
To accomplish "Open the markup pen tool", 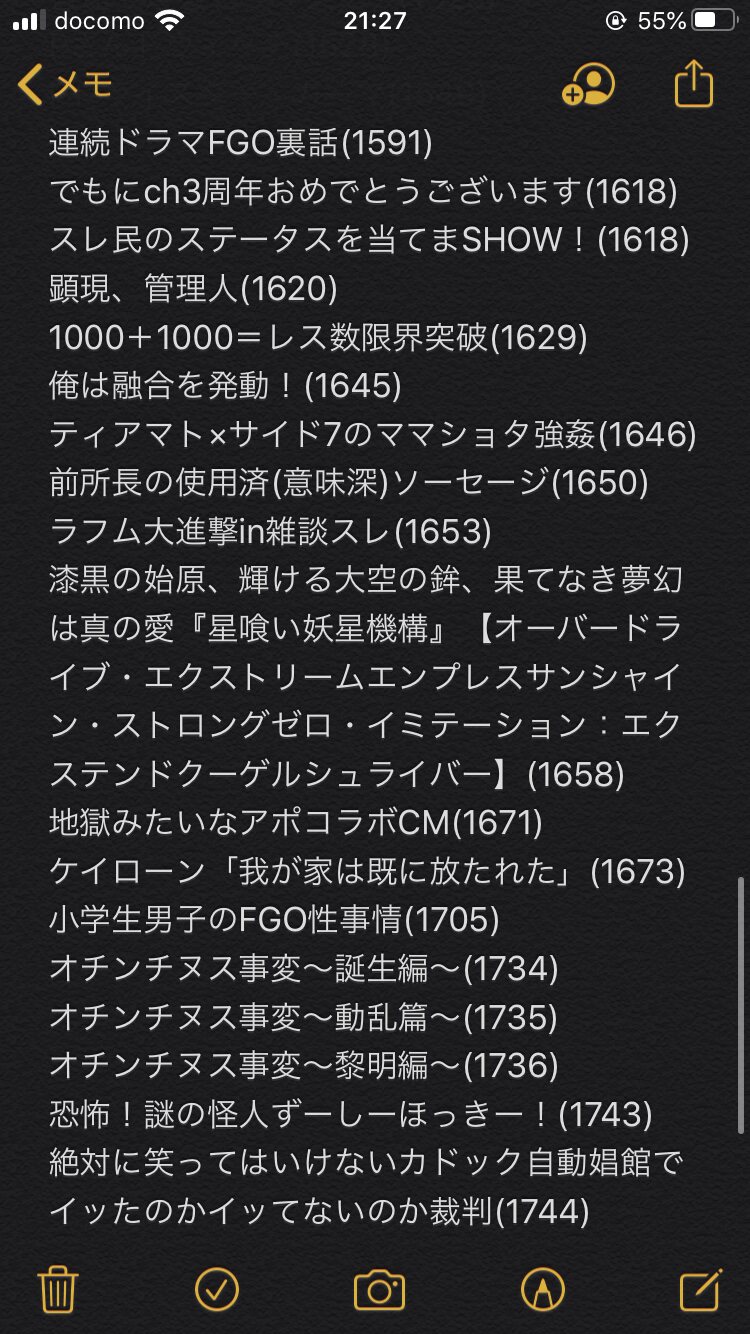I will [542, 1289].
